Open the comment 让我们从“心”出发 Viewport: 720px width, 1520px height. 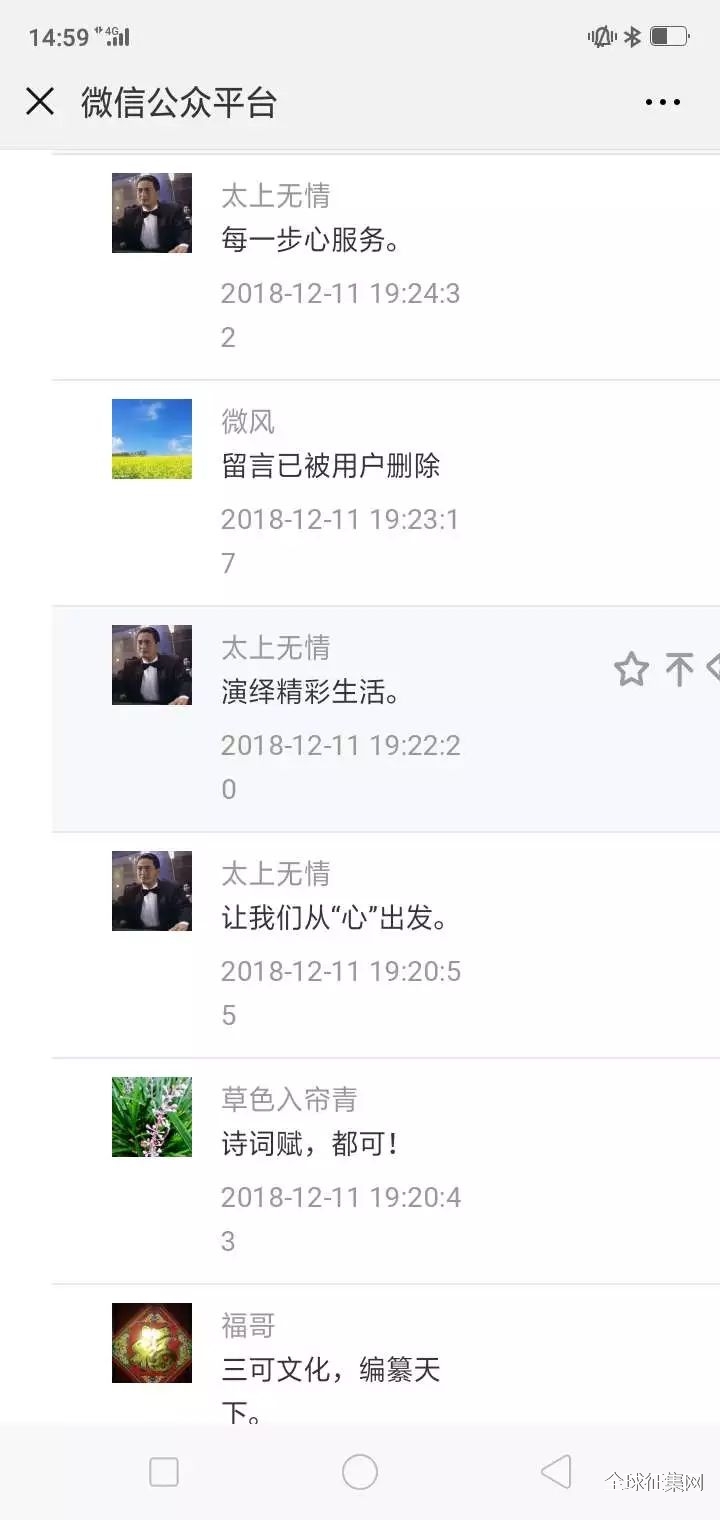coord(340,944)
